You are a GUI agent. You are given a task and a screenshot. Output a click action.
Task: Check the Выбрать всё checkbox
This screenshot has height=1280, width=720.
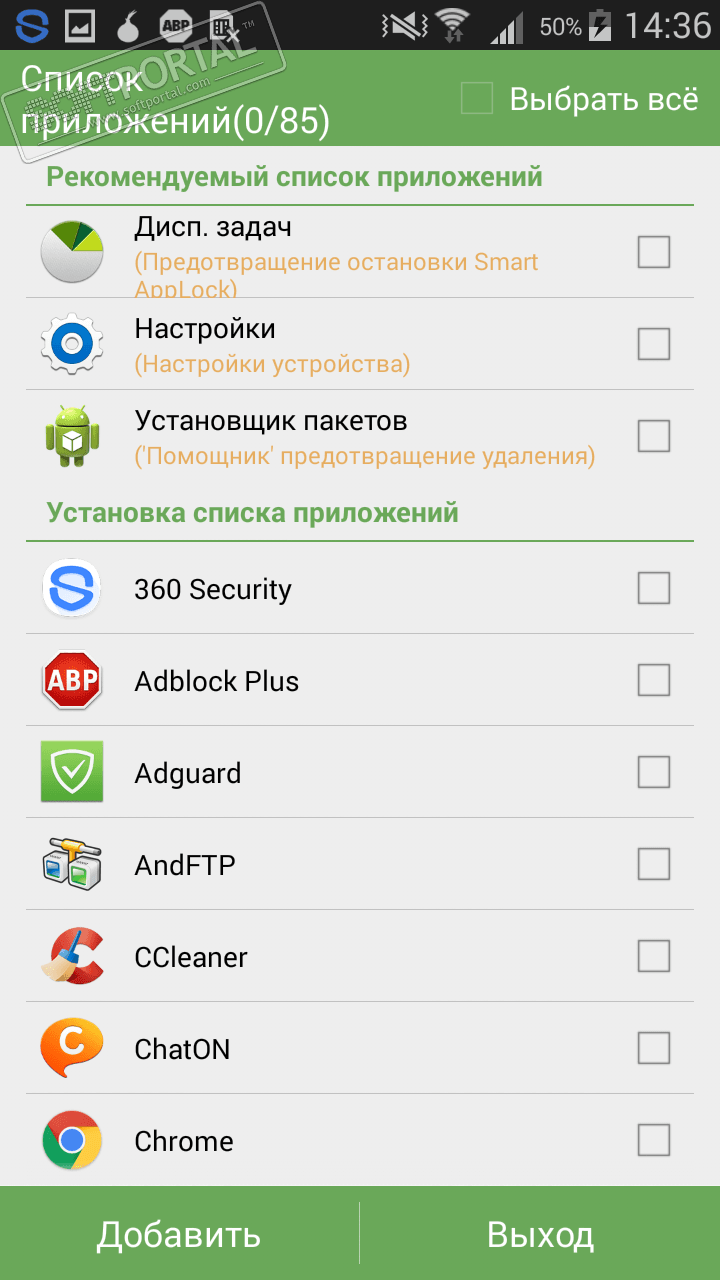[477, 99]
